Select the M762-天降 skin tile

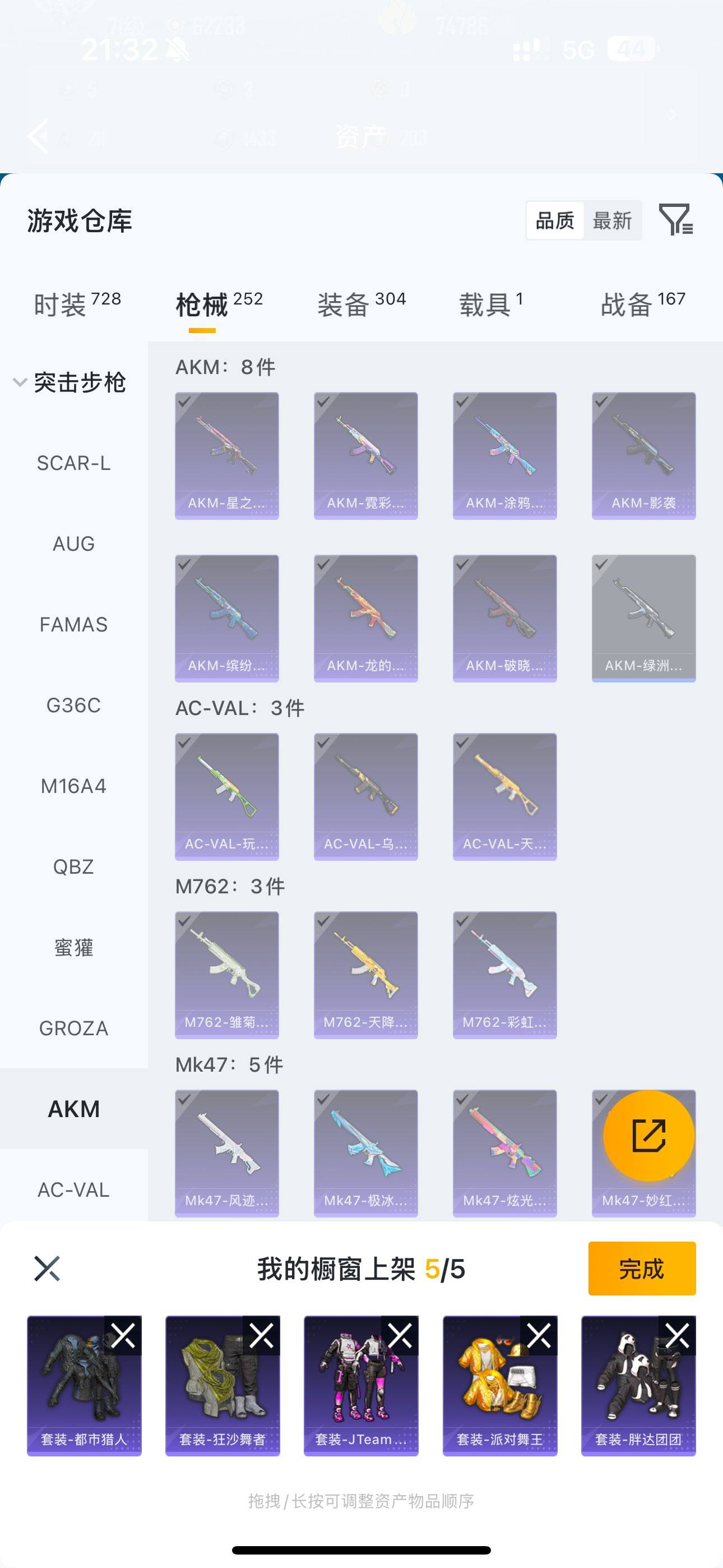point(365,975)
